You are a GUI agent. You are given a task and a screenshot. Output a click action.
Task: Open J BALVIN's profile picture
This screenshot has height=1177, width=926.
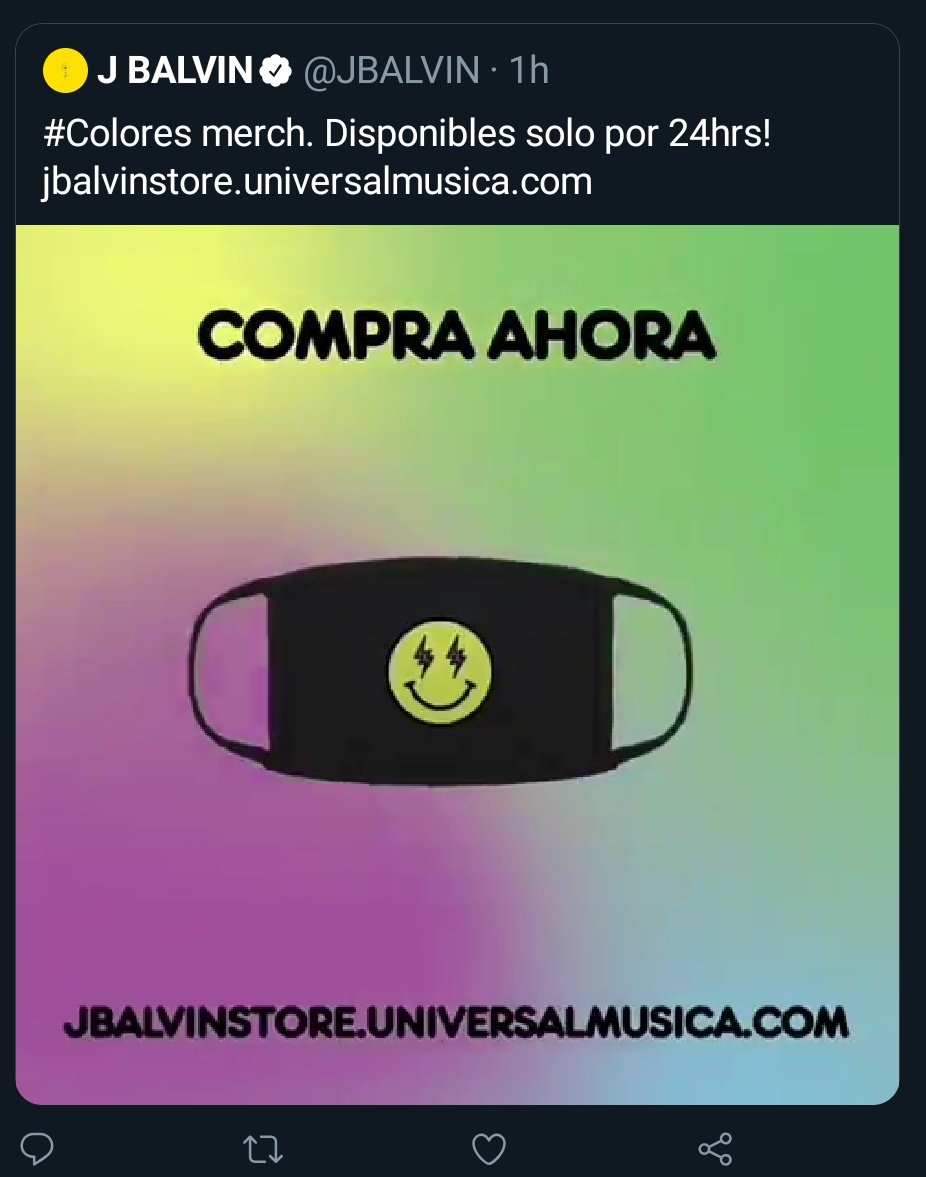[x=67, y=71]
